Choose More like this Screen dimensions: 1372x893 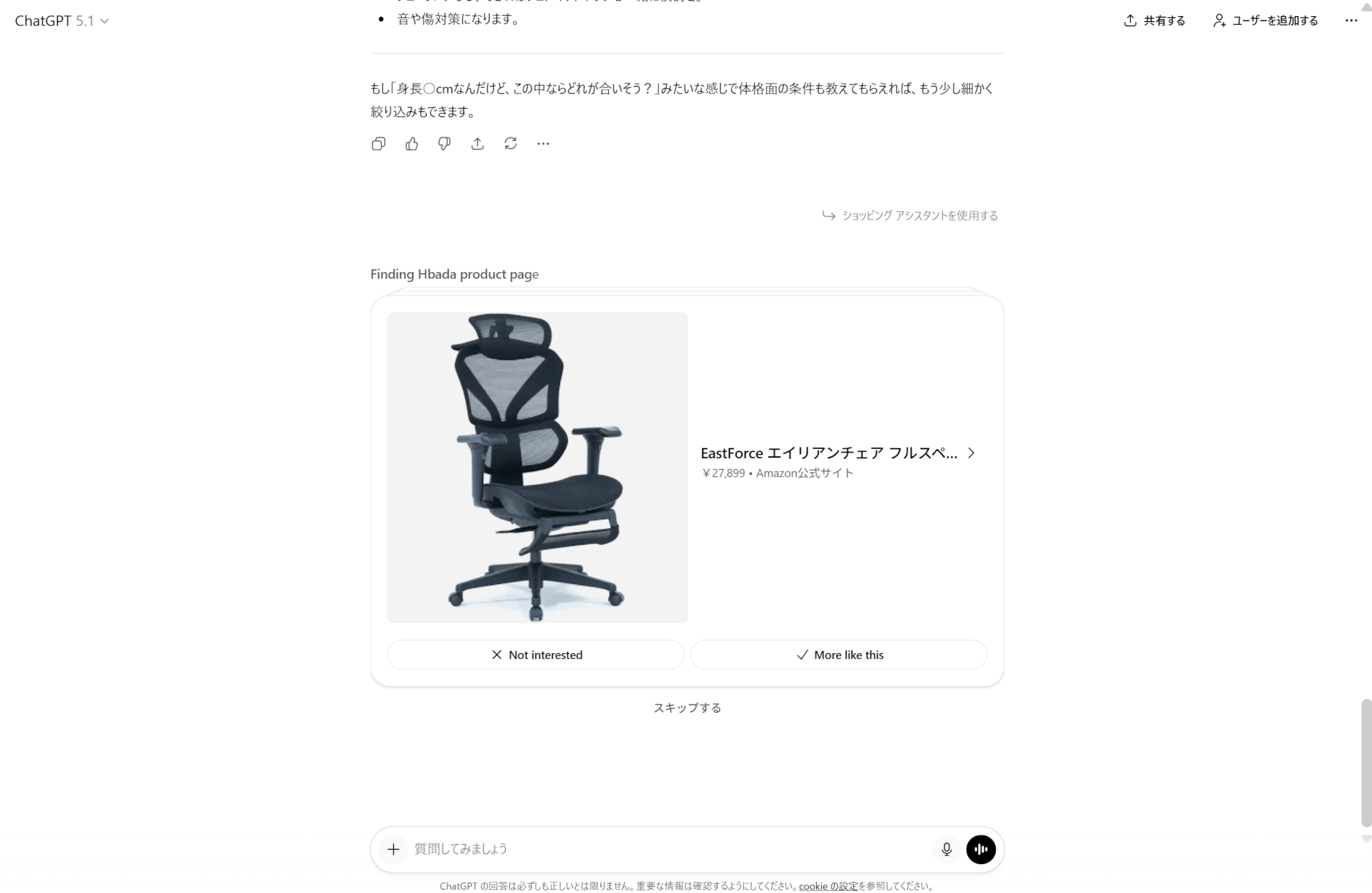coord(839,655)
